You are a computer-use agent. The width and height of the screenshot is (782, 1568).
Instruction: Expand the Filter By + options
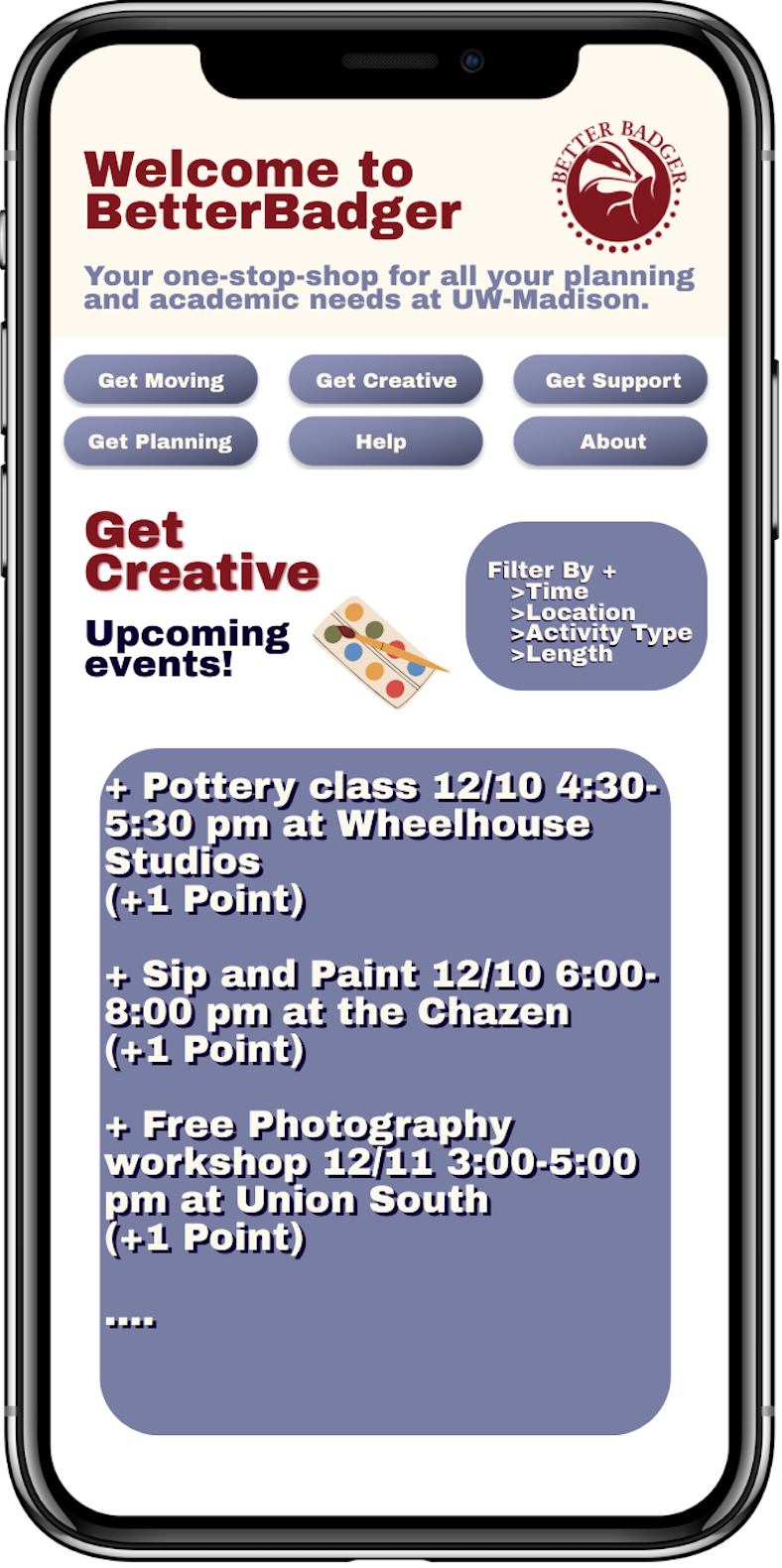552,571
